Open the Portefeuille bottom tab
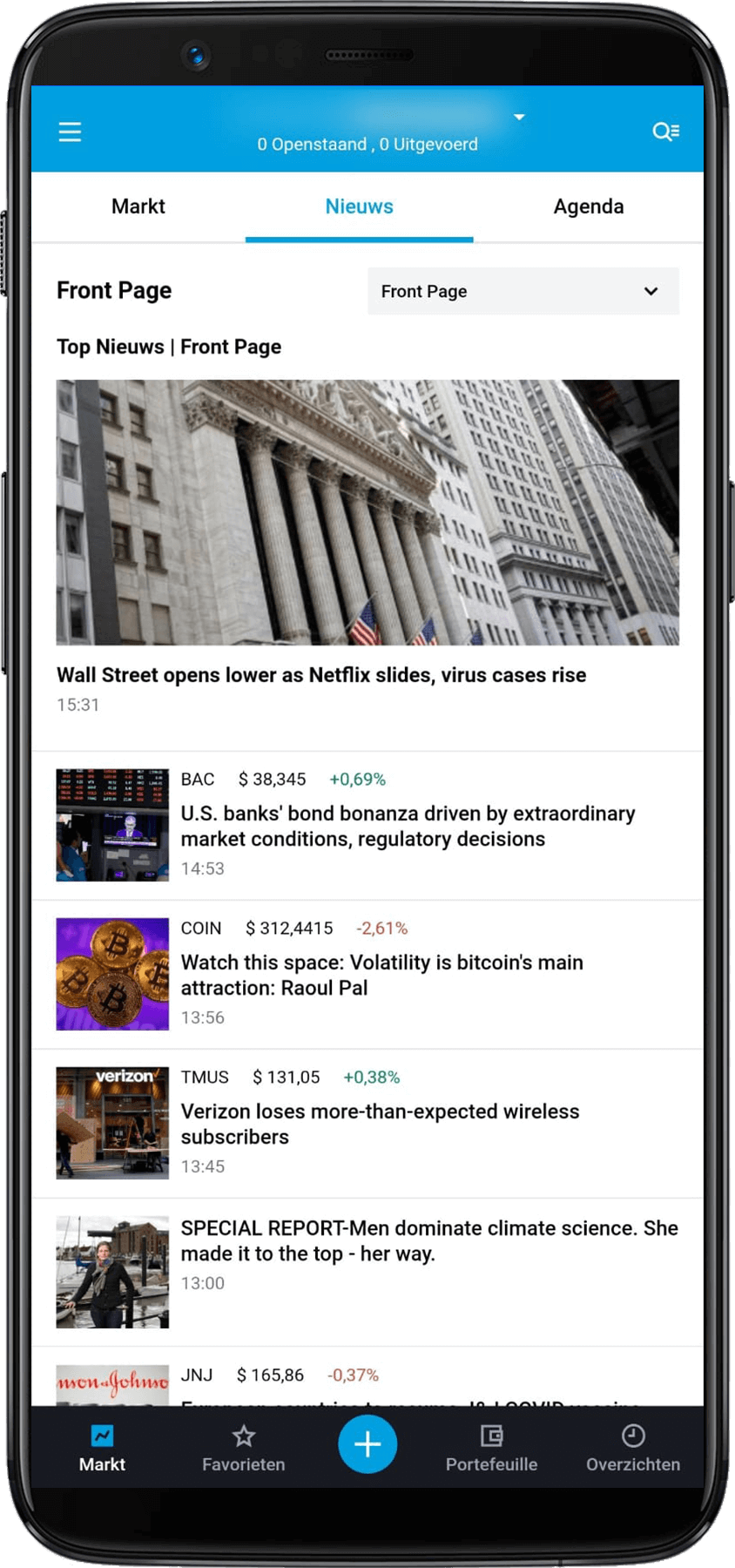This screenshot has width=735, height=1568. (491, 1448)
